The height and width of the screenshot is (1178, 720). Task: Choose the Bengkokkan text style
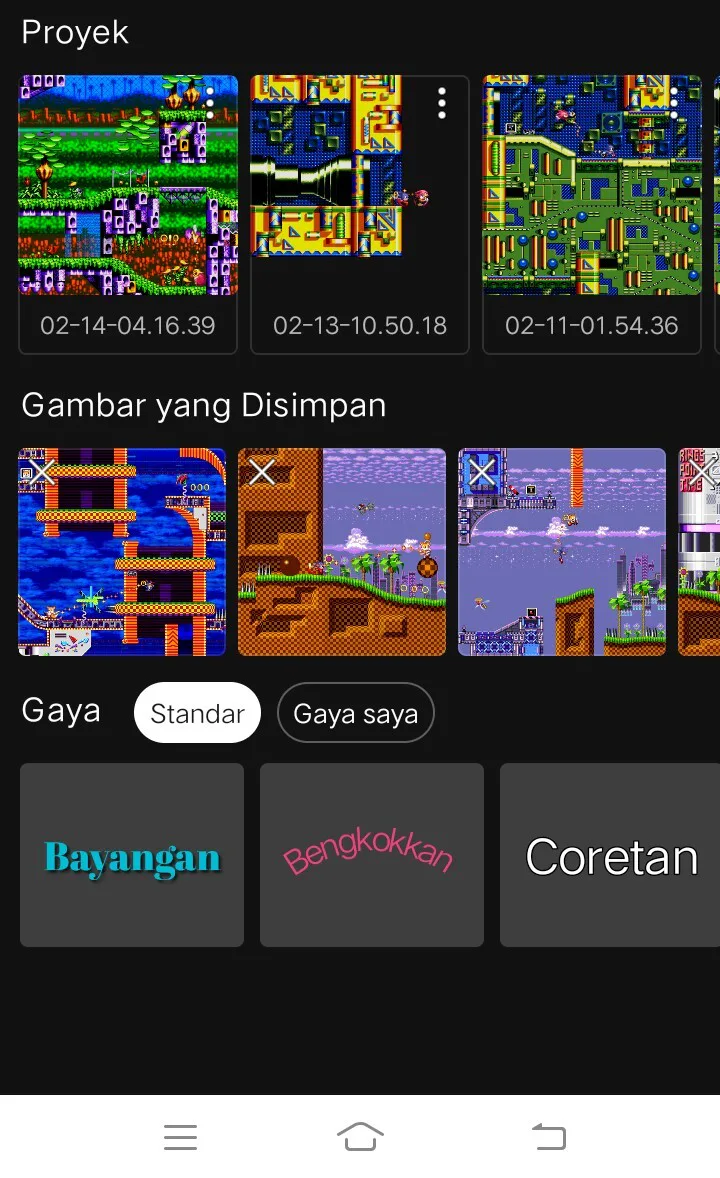(x=371, y=855)
